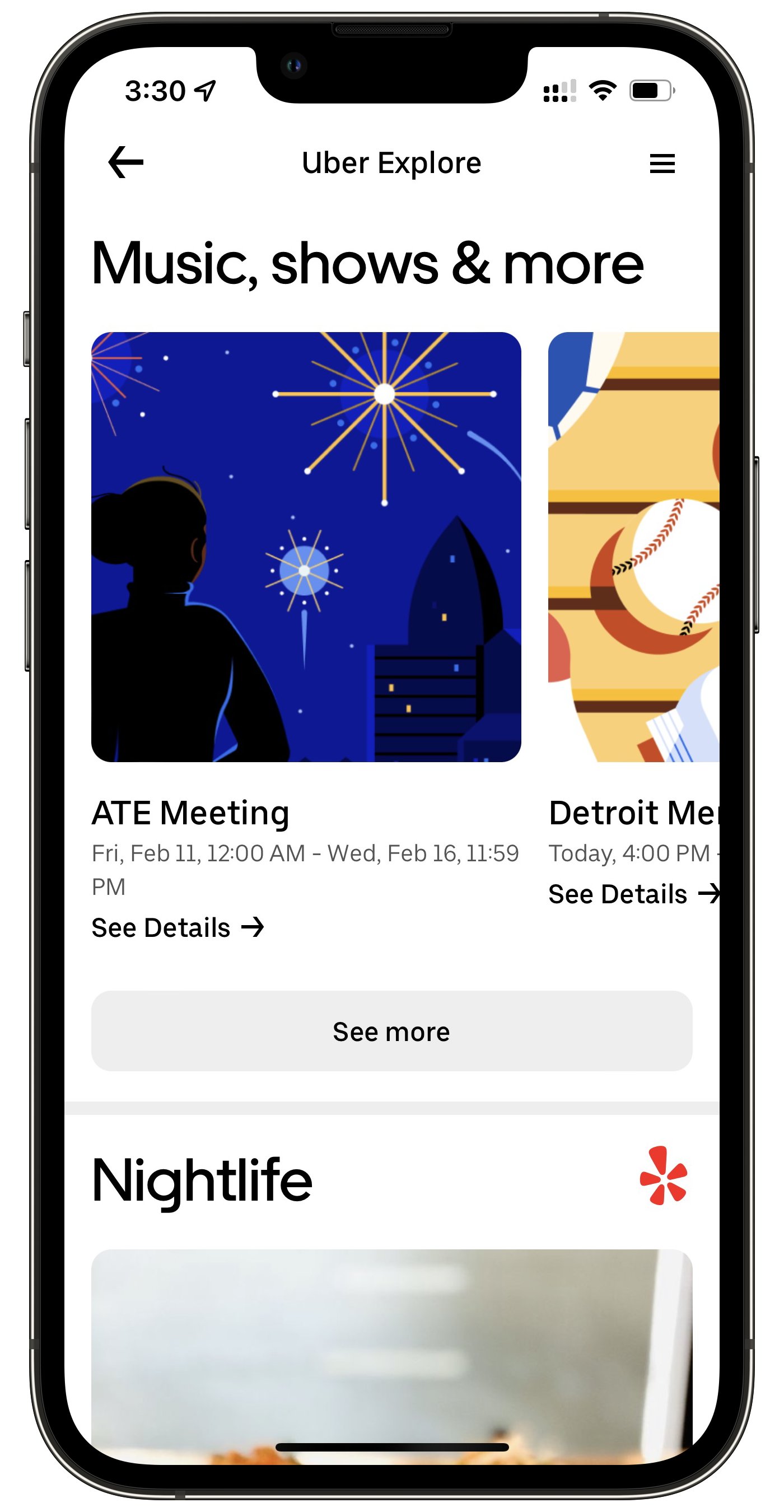
Task: Tap See more events button
Action: tap(391, 1032)
